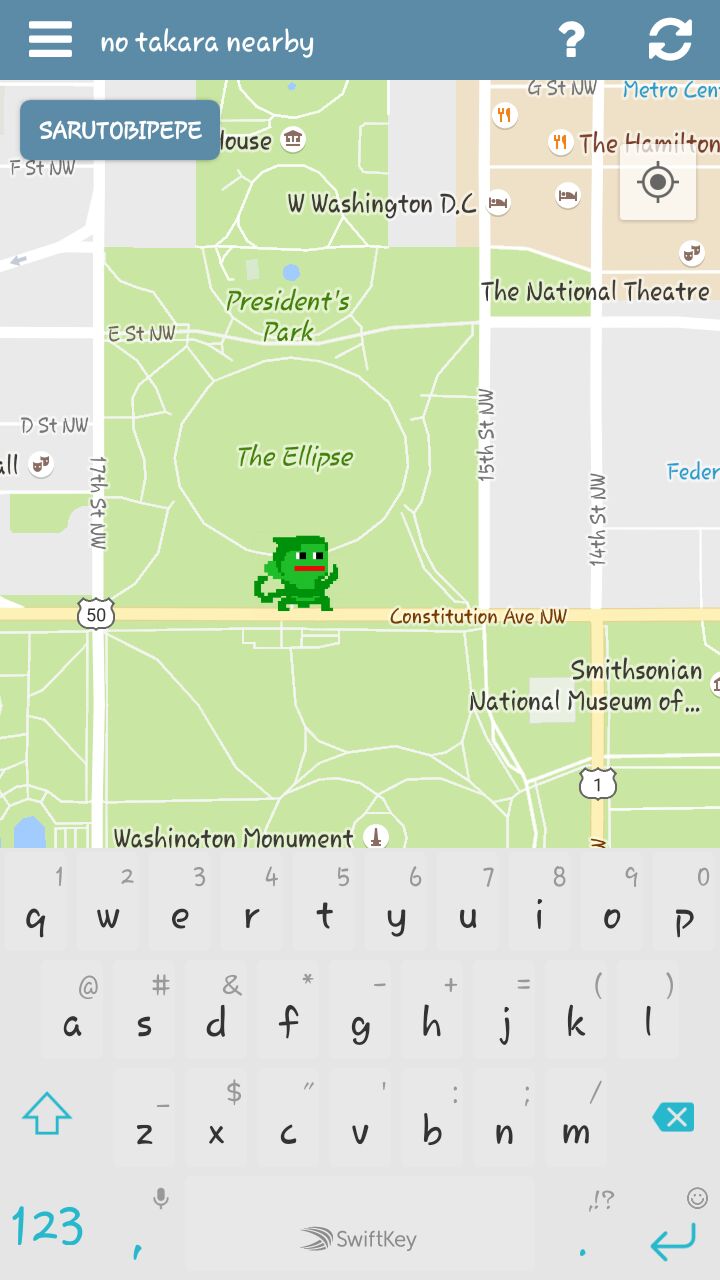Tap the green Pepe monkey character
Viewport: 720px width, 1280px height.
click(x=296, y=573)
